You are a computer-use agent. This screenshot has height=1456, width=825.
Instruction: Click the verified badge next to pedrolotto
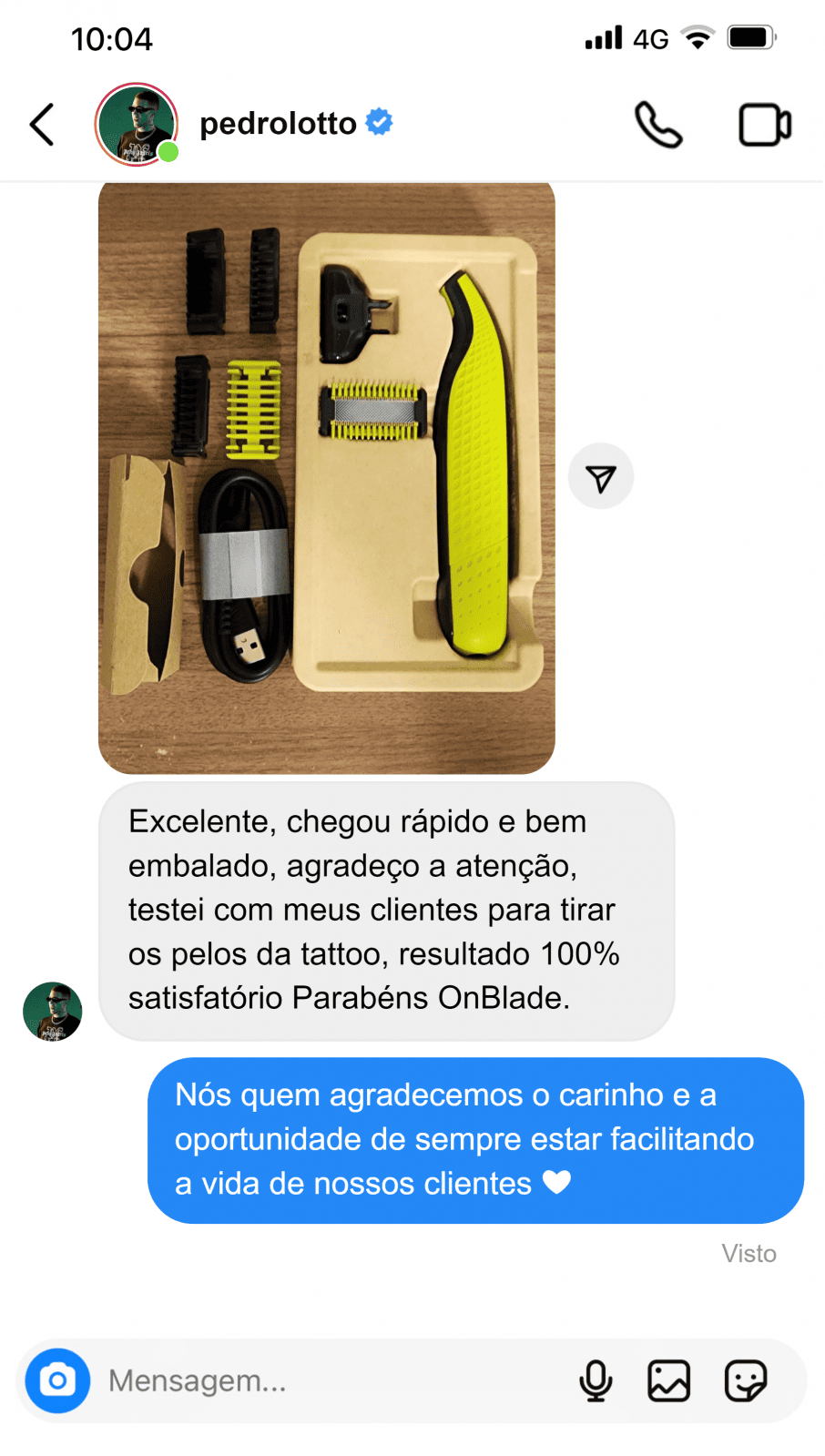[x=379, y=121]
